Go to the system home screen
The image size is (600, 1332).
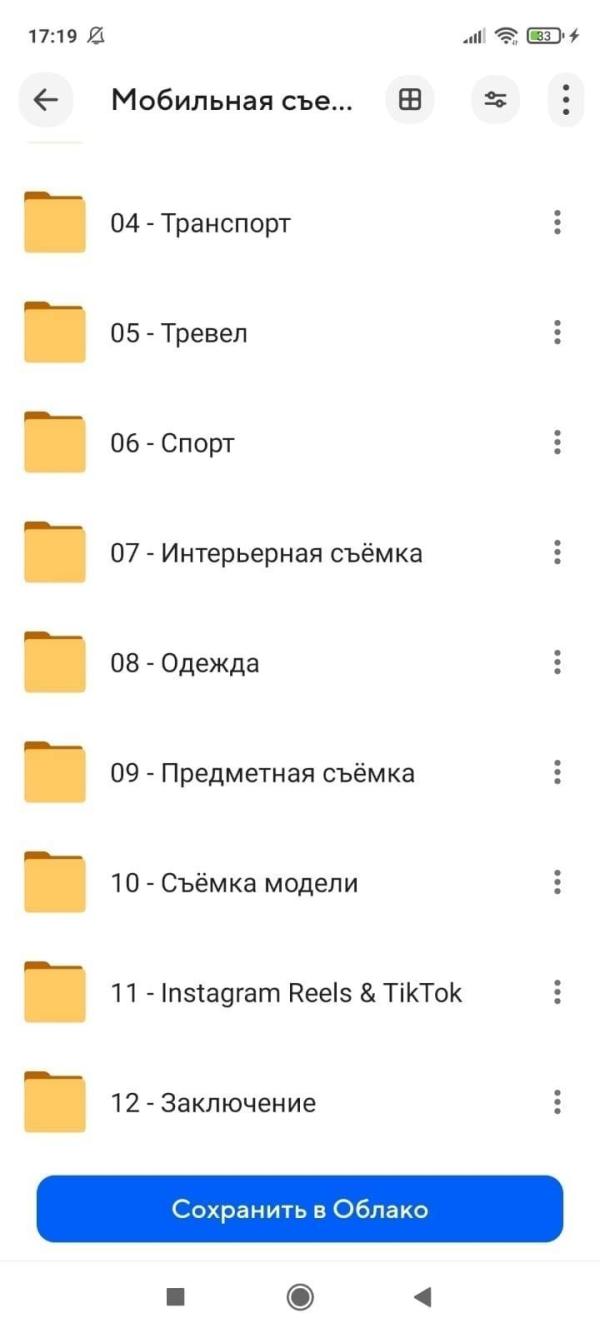coord(299,1297)
